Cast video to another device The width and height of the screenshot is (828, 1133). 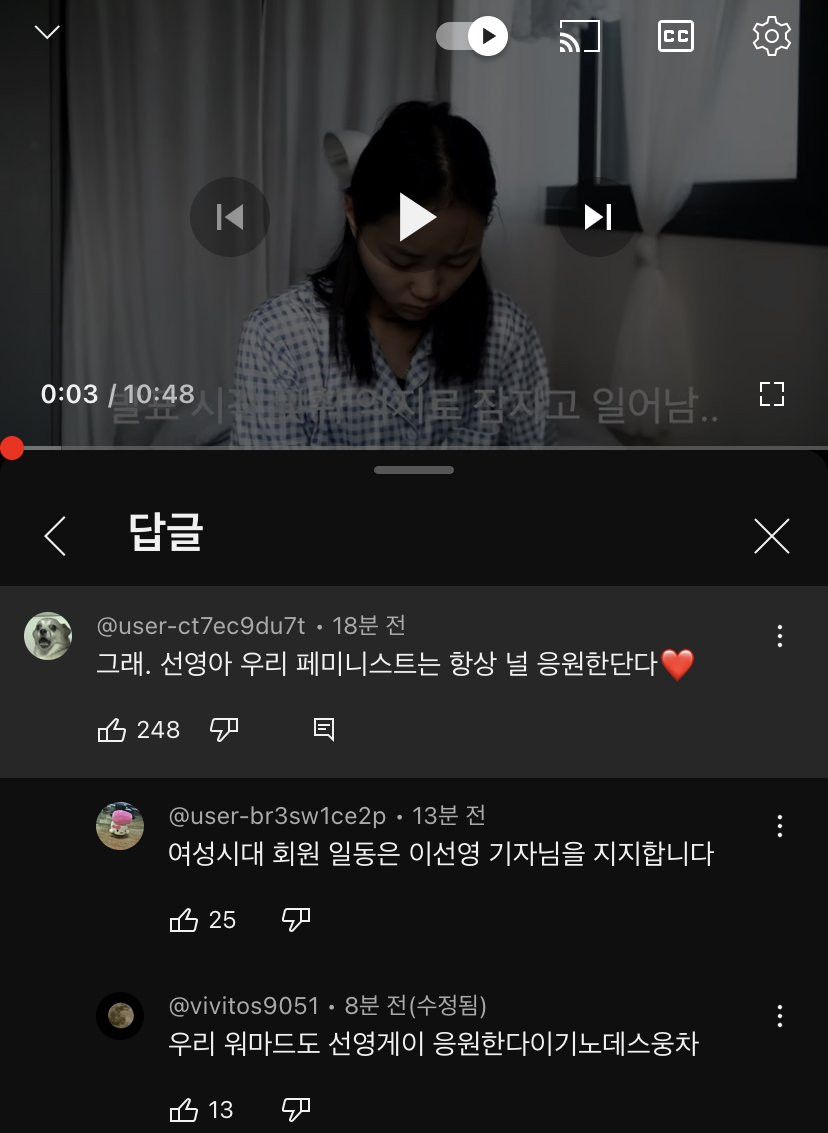579,37
